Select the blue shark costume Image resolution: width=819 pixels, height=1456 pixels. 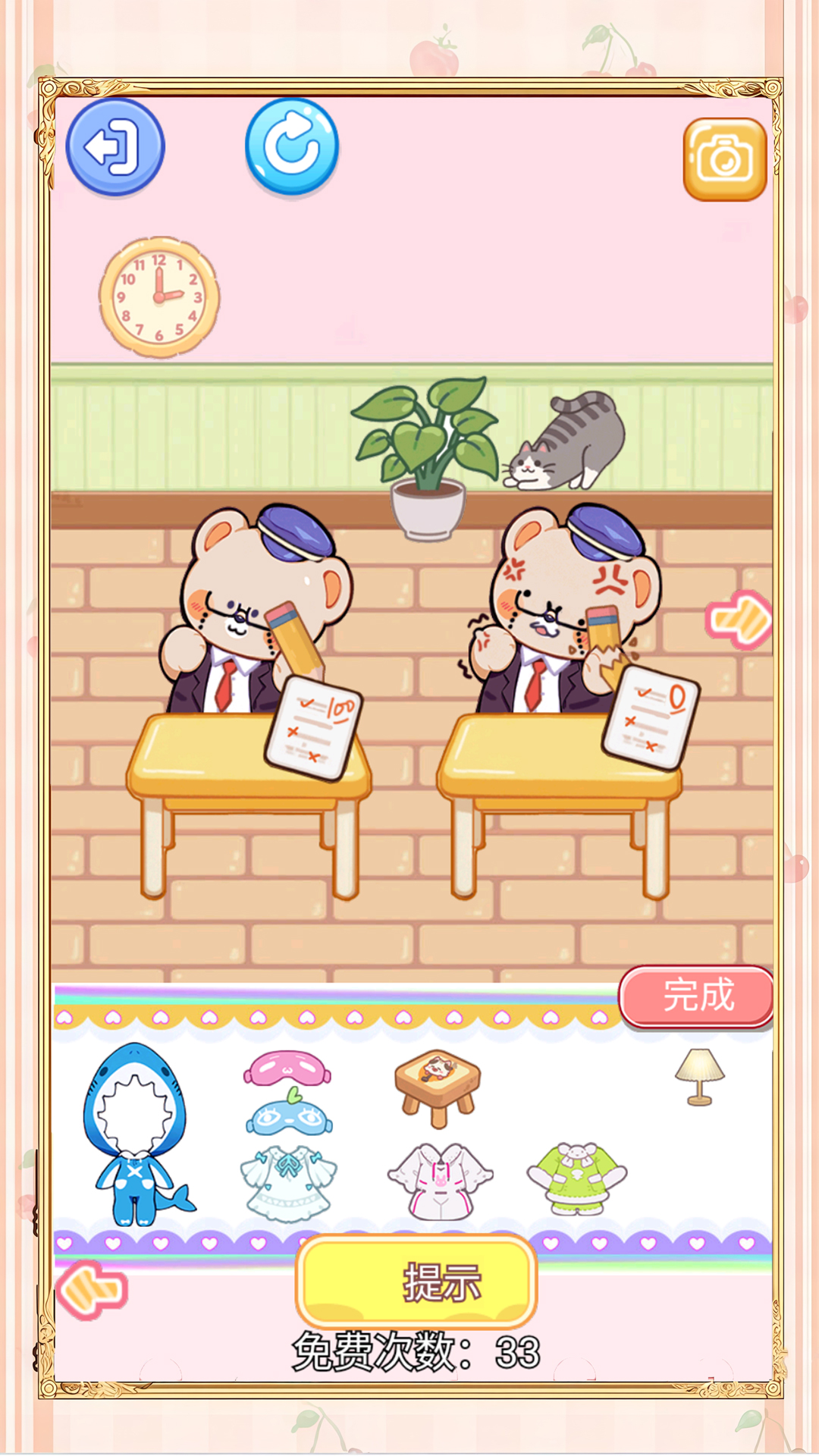(135, 1133)
